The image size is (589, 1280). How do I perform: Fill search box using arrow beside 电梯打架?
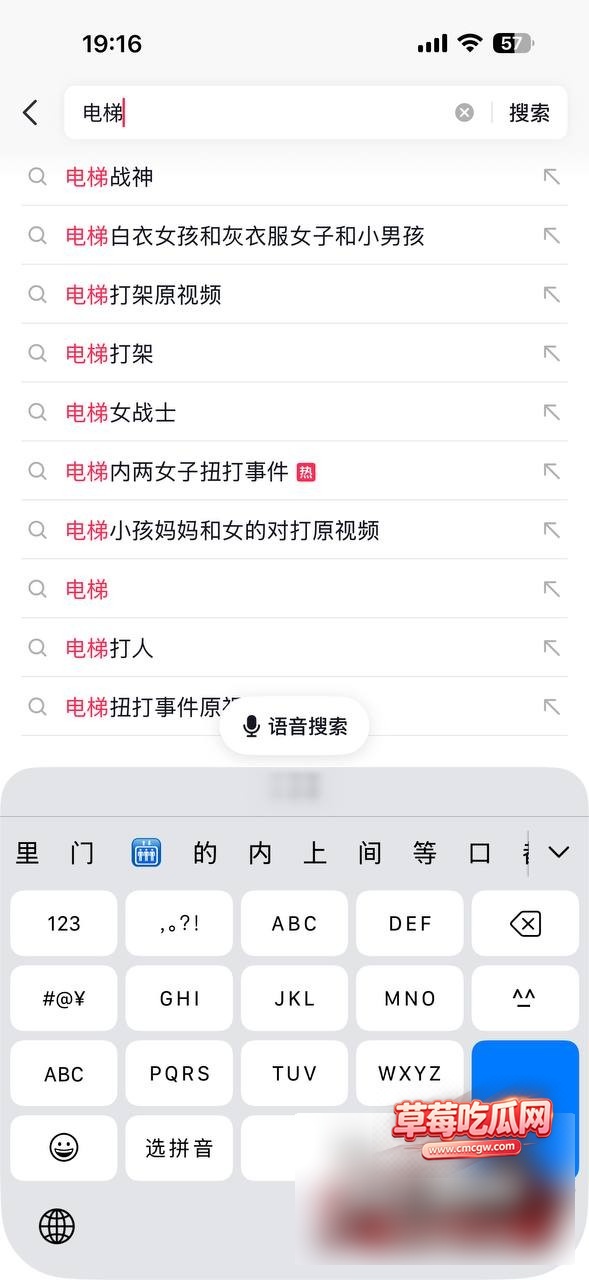551,353
